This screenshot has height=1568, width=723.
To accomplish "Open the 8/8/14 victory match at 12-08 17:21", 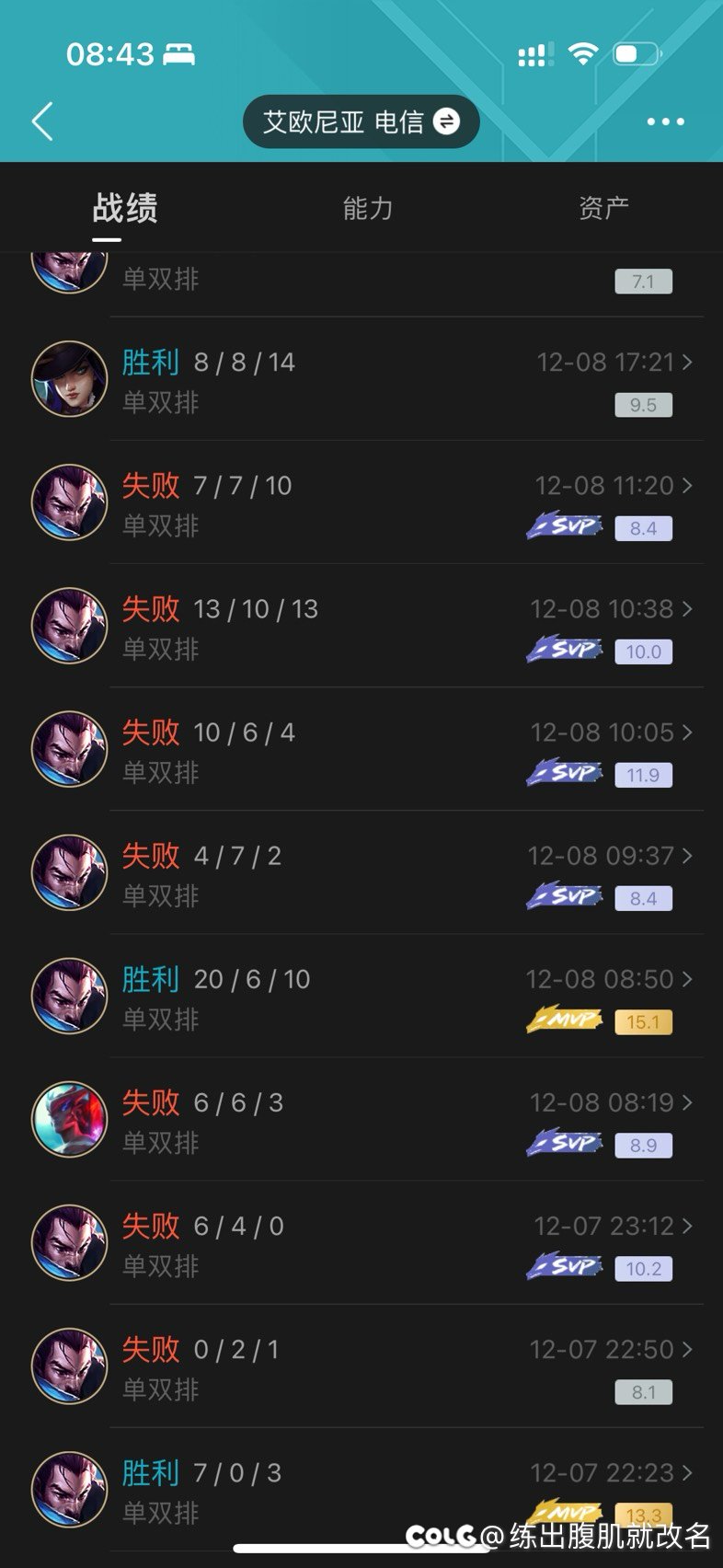I will pos(361,379).
